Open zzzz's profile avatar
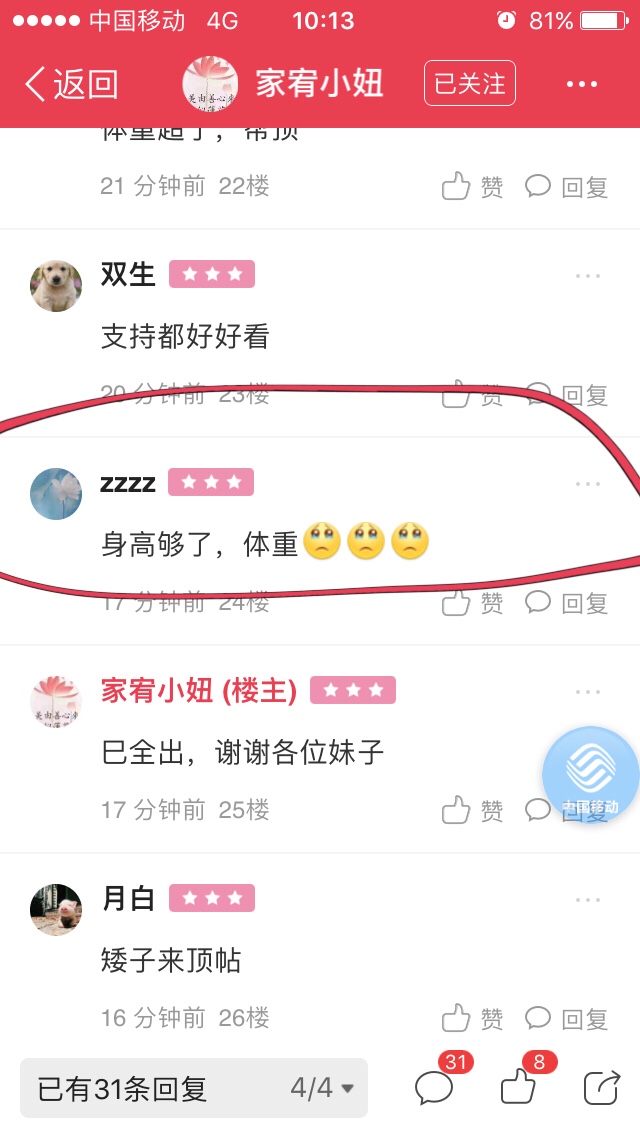This screenshot has height=1136, width=640. coord(56,493)
